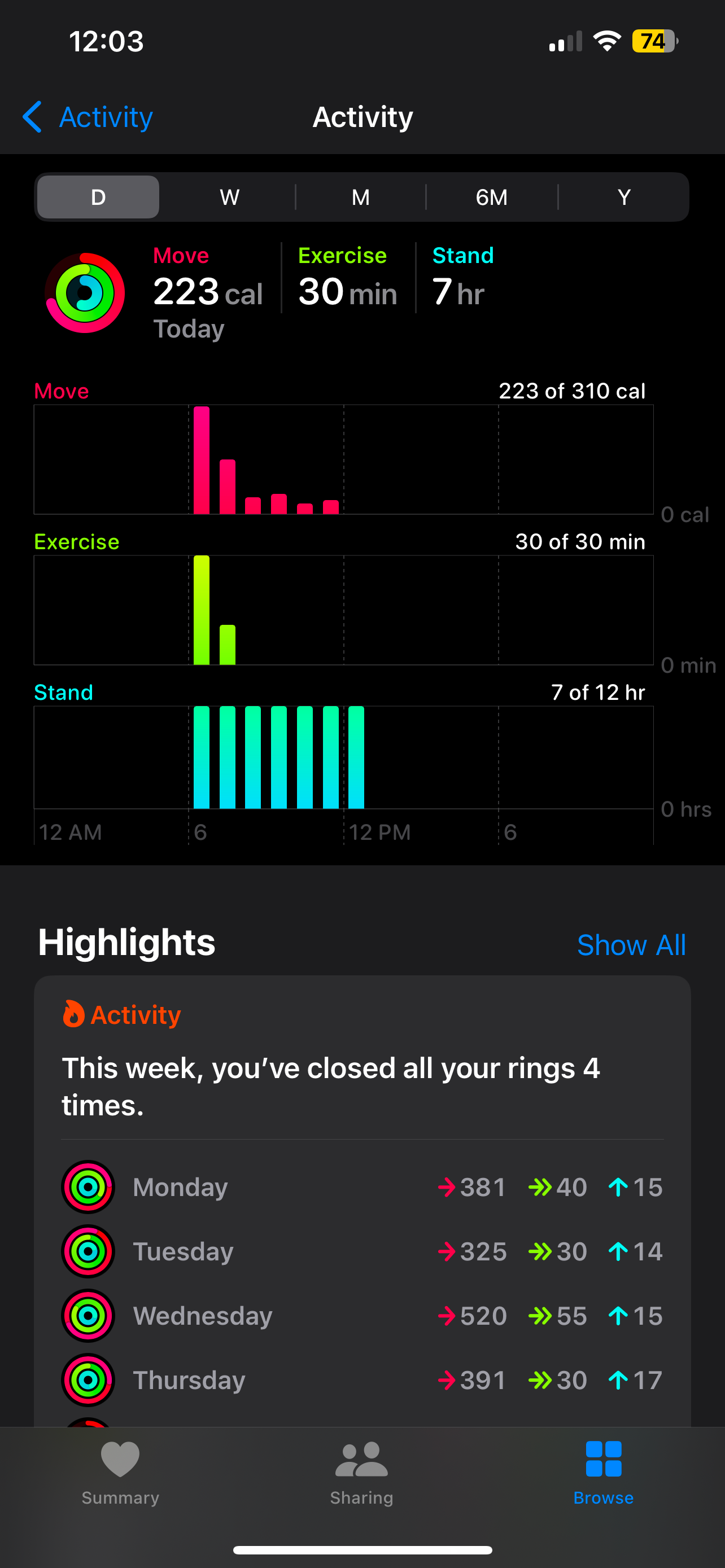725x1568 pixels.
Task: Open the Activity rings highlight card
Action: (x=361, y=1085)
